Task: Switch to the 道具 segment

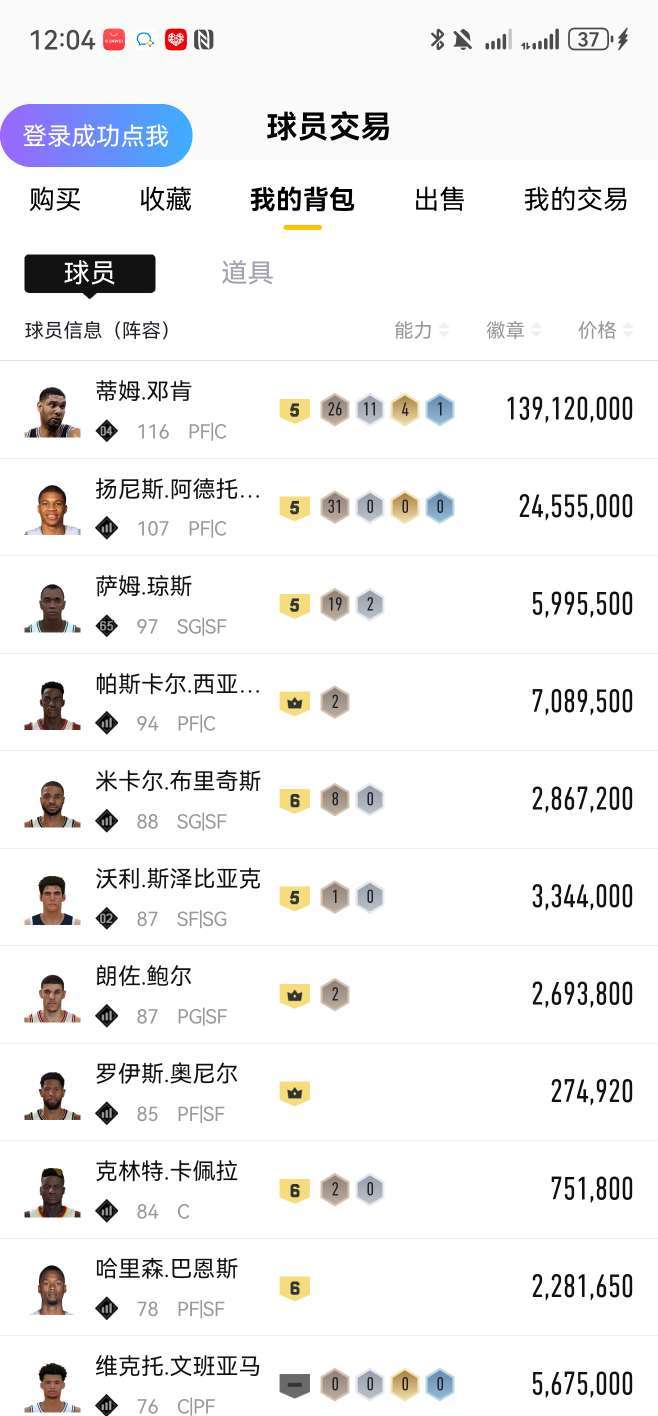Action: click(247, 273)
